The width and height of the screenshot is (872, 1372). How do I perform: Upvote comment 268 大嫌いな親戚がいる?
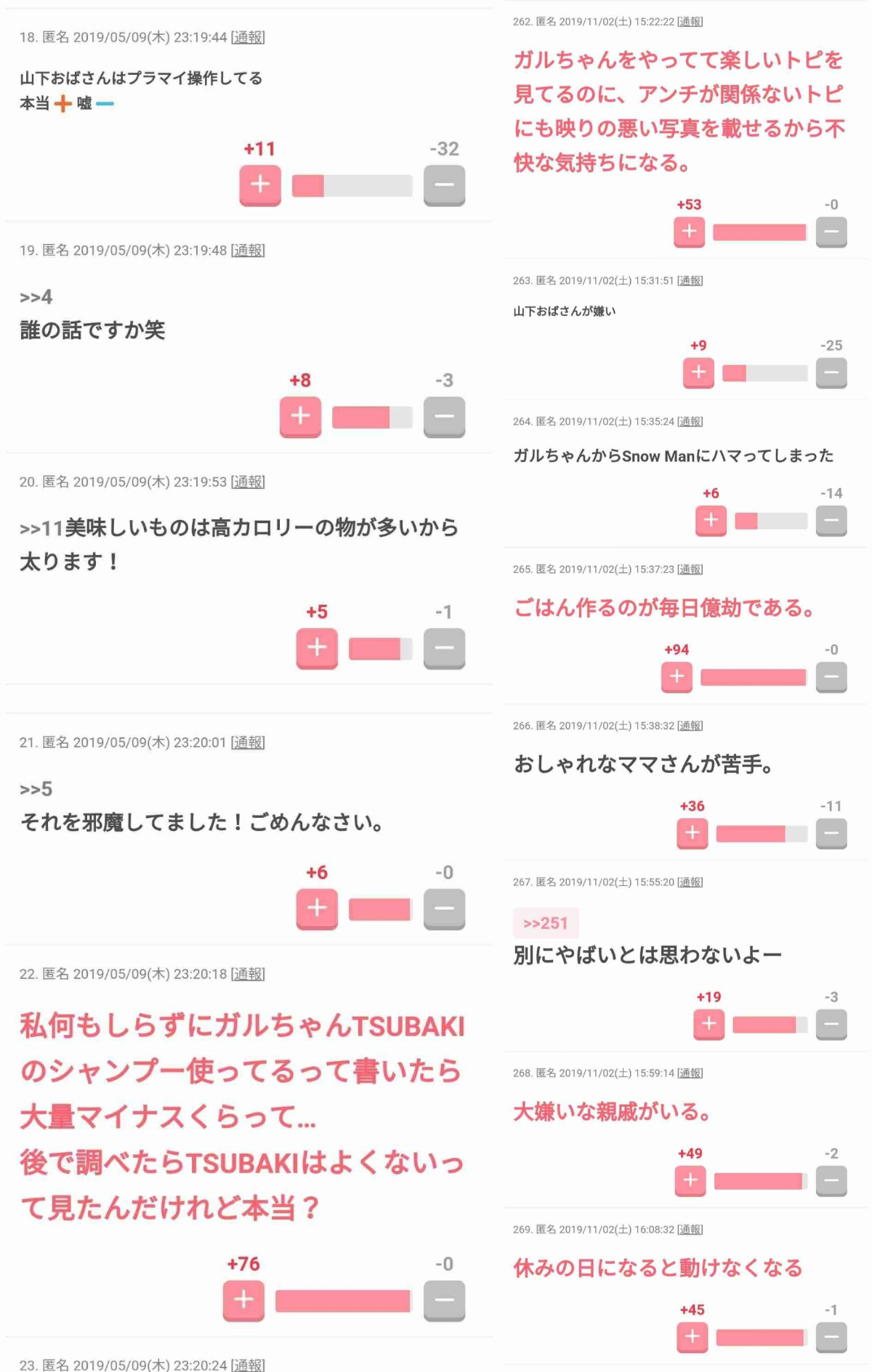(x=690, y=1180)
